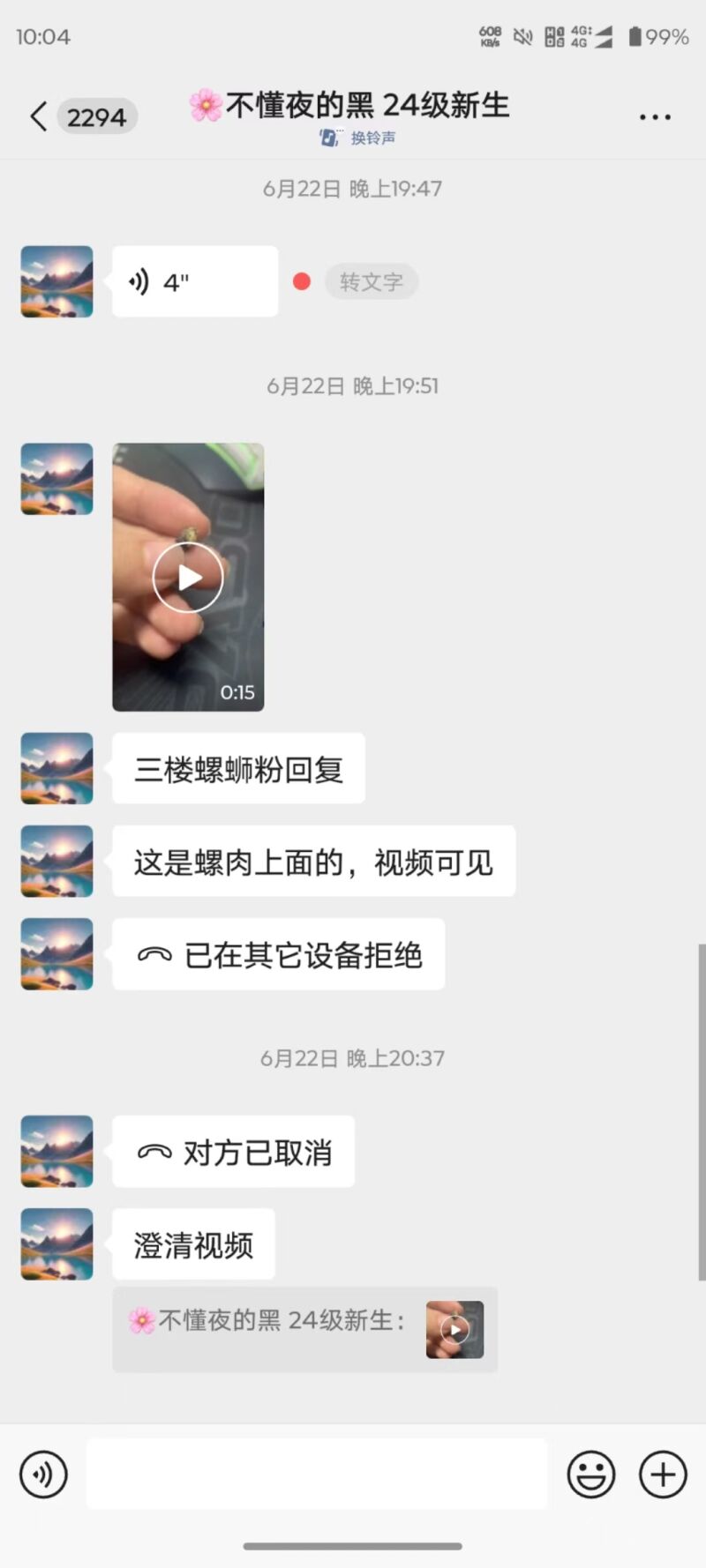
Task: Open the overflow menu for this chat
Action: [x=654, y=116]
